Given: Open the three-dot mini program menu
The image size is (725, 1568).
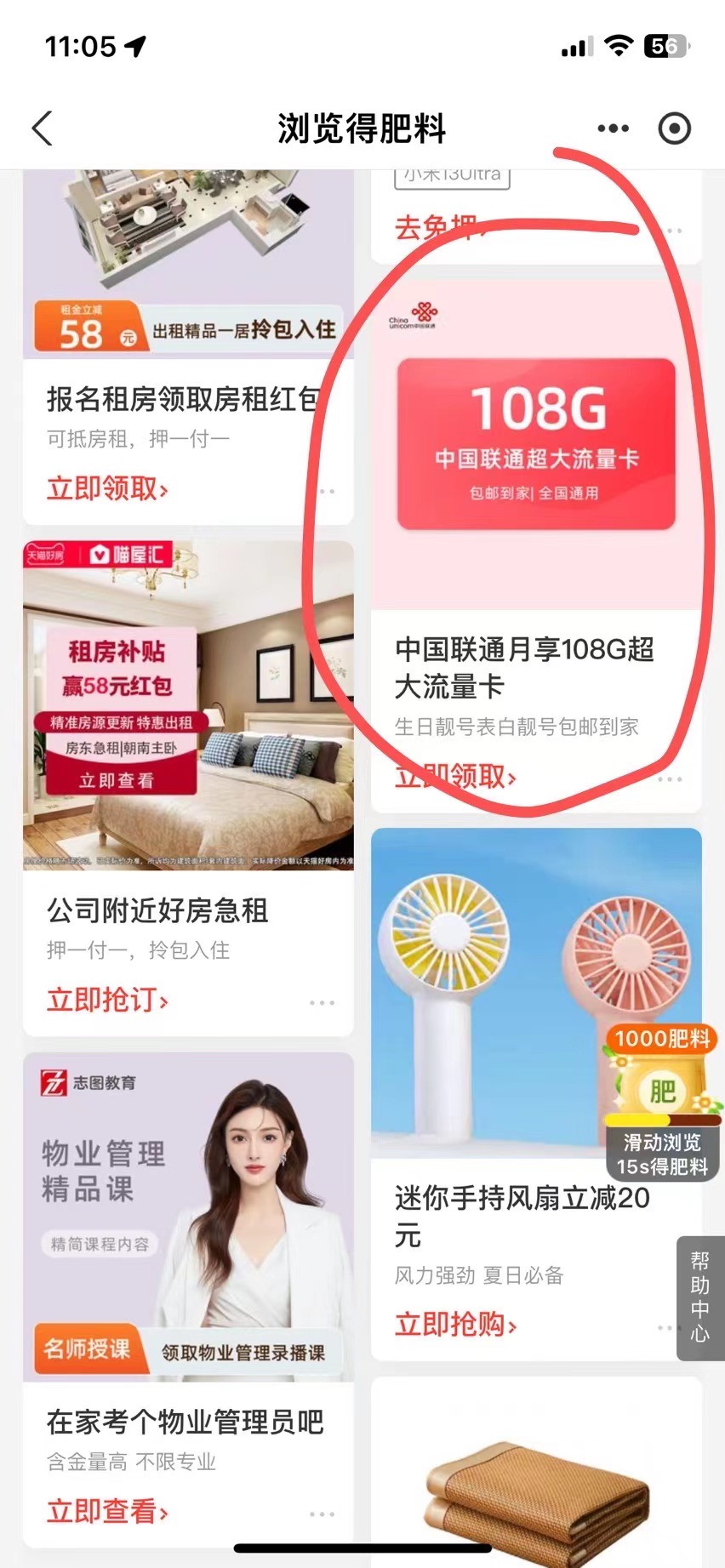Looking at the screenshot, I should (613, 129).
